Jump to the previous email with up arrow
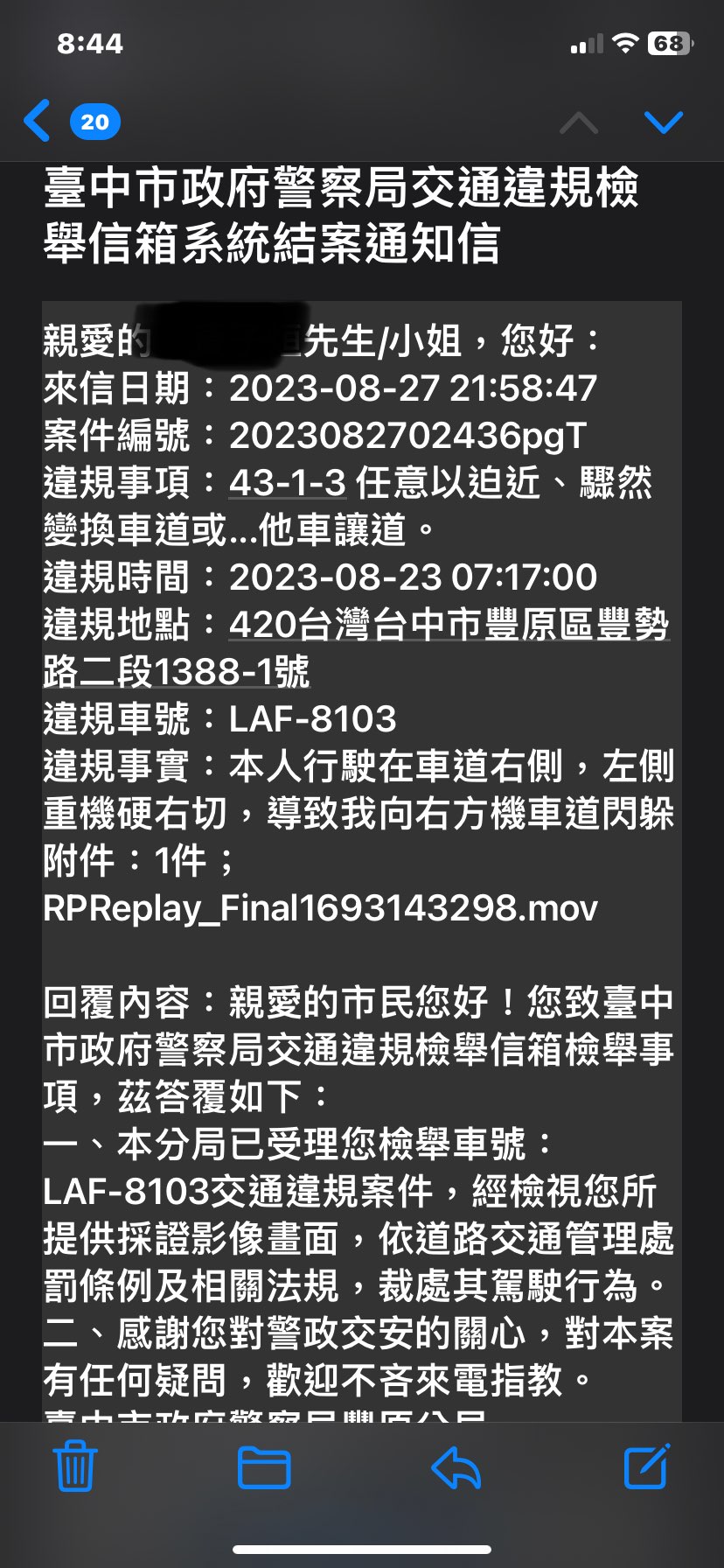This screenshot has width=724, height=1568. click(579, 122)
